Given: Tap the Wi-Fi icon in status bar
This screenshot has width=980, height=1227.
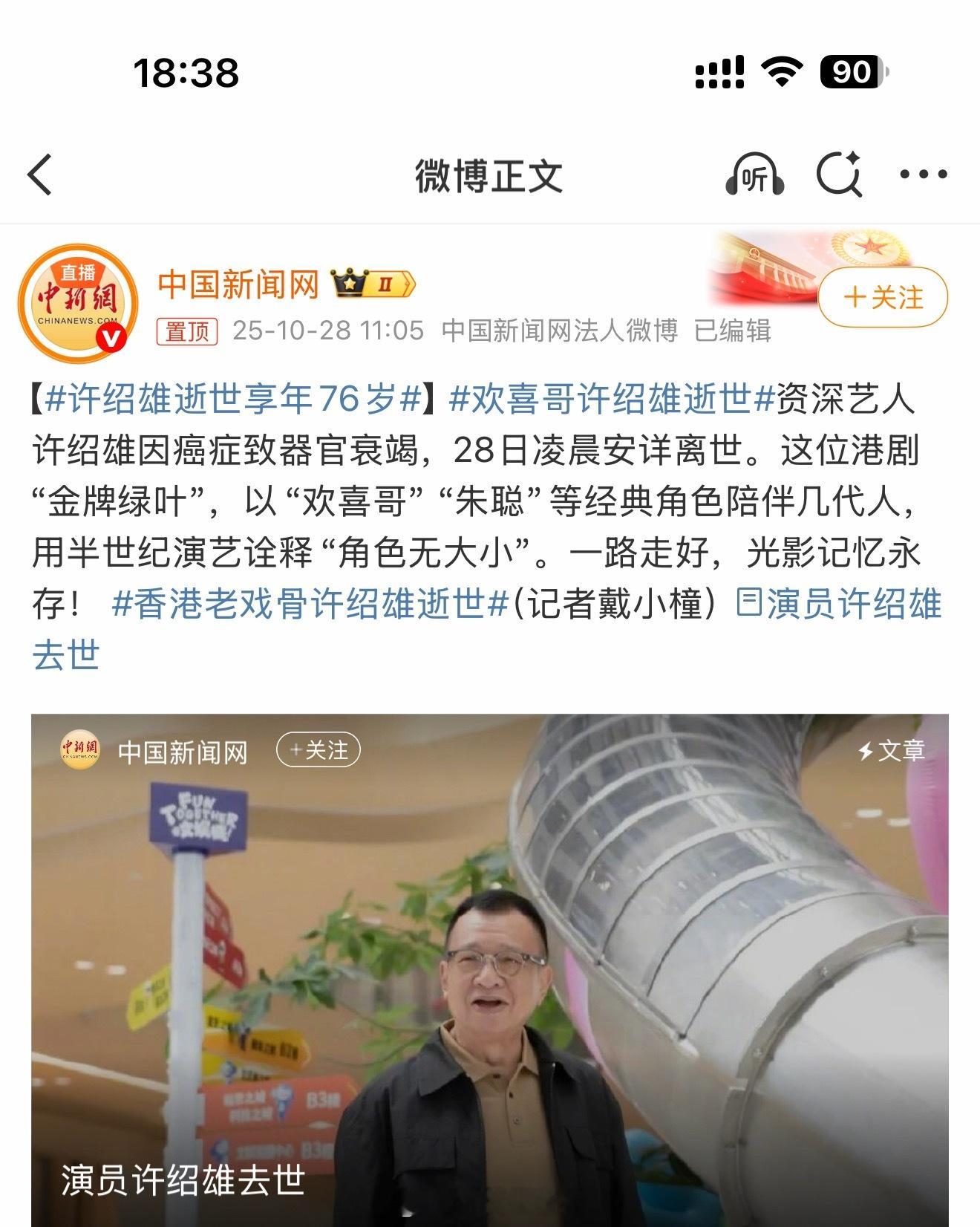Looking at the screenshot, I should [781, 71].
